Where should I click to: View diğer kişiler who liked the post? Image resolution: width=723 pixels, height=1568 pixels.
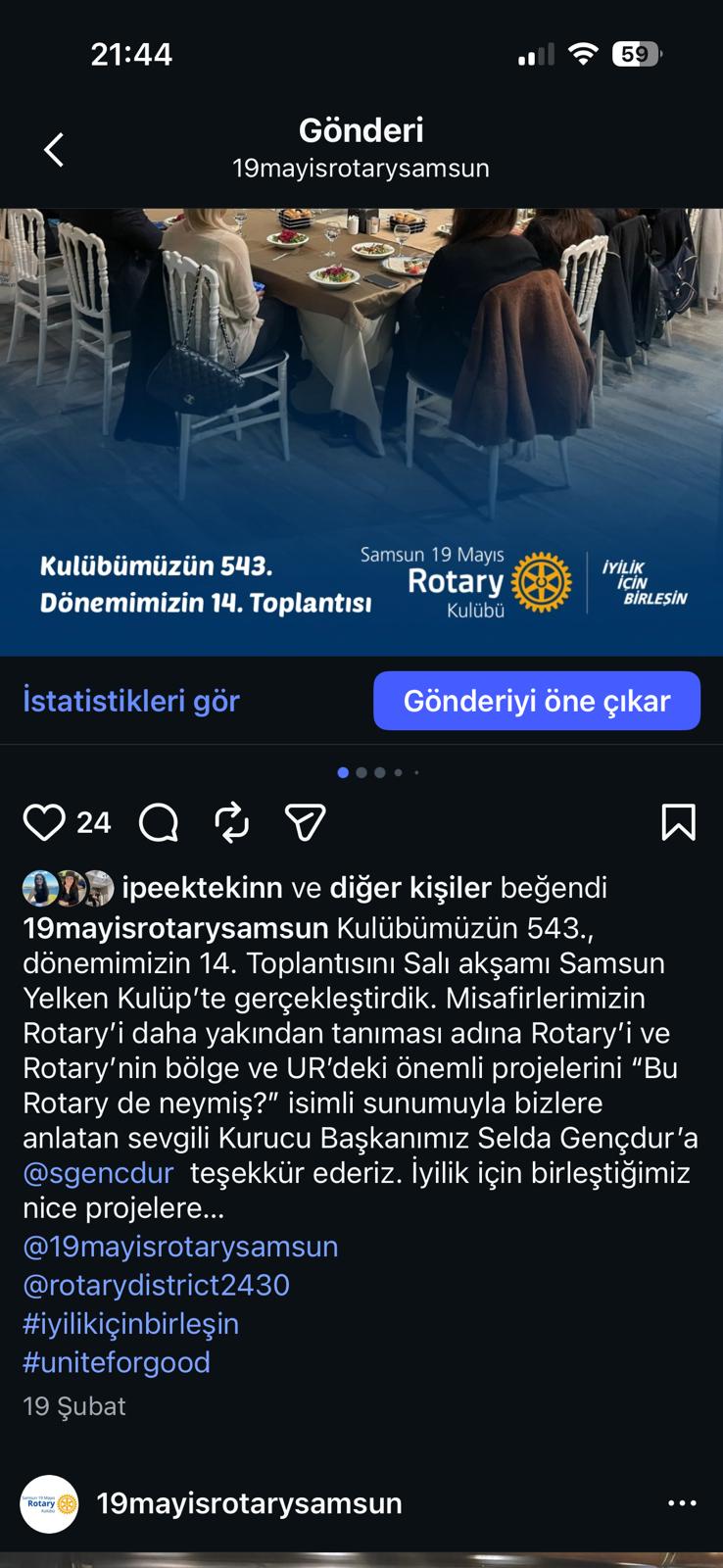(x=410, y=888)
